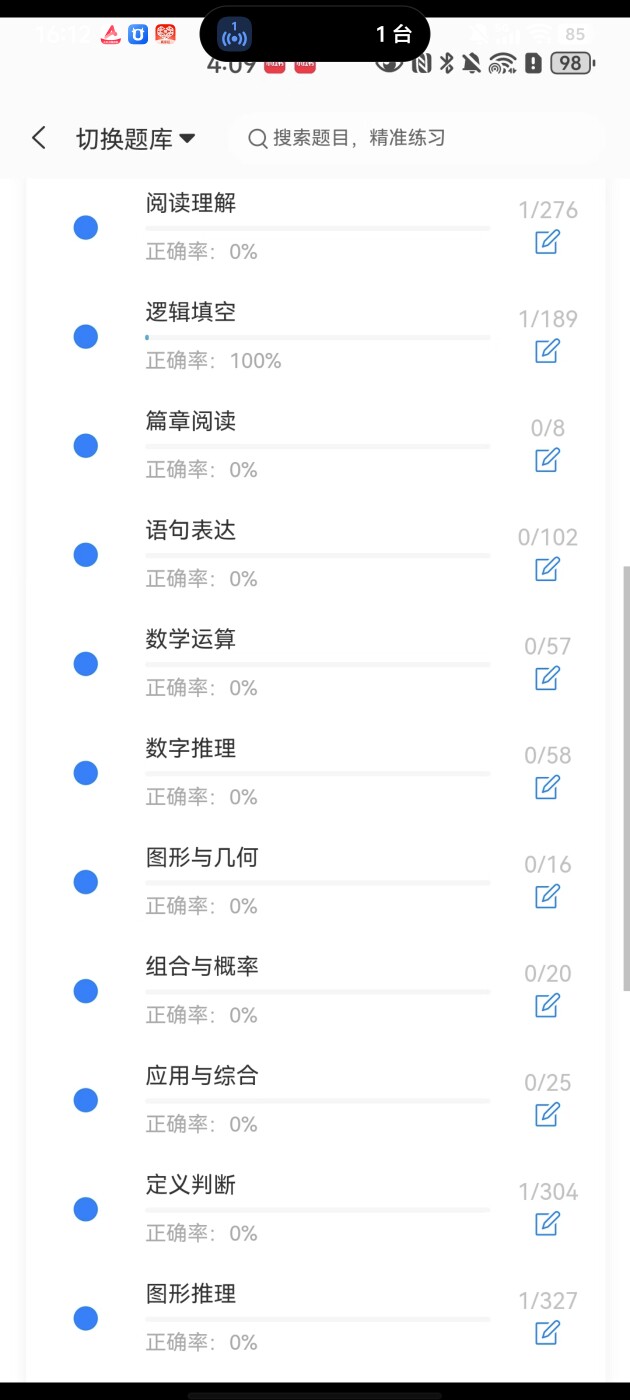Open the 数学运算 category row
The width and height of the screenshot is (630, 1400).
click(x=316, y=663)
